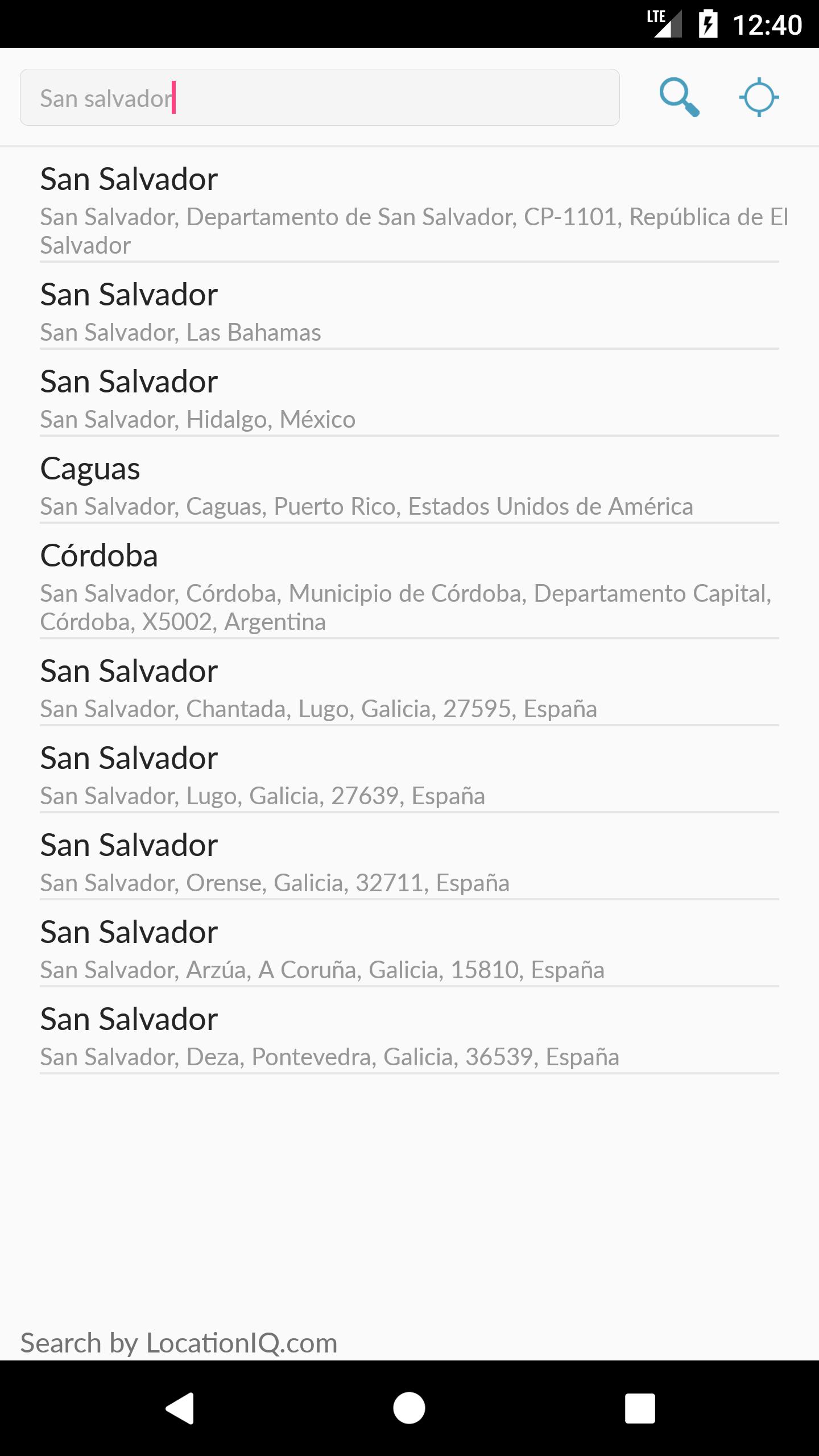Go back using the navigation bar
Screen dimensions: 819x1456
(180, 1408)
